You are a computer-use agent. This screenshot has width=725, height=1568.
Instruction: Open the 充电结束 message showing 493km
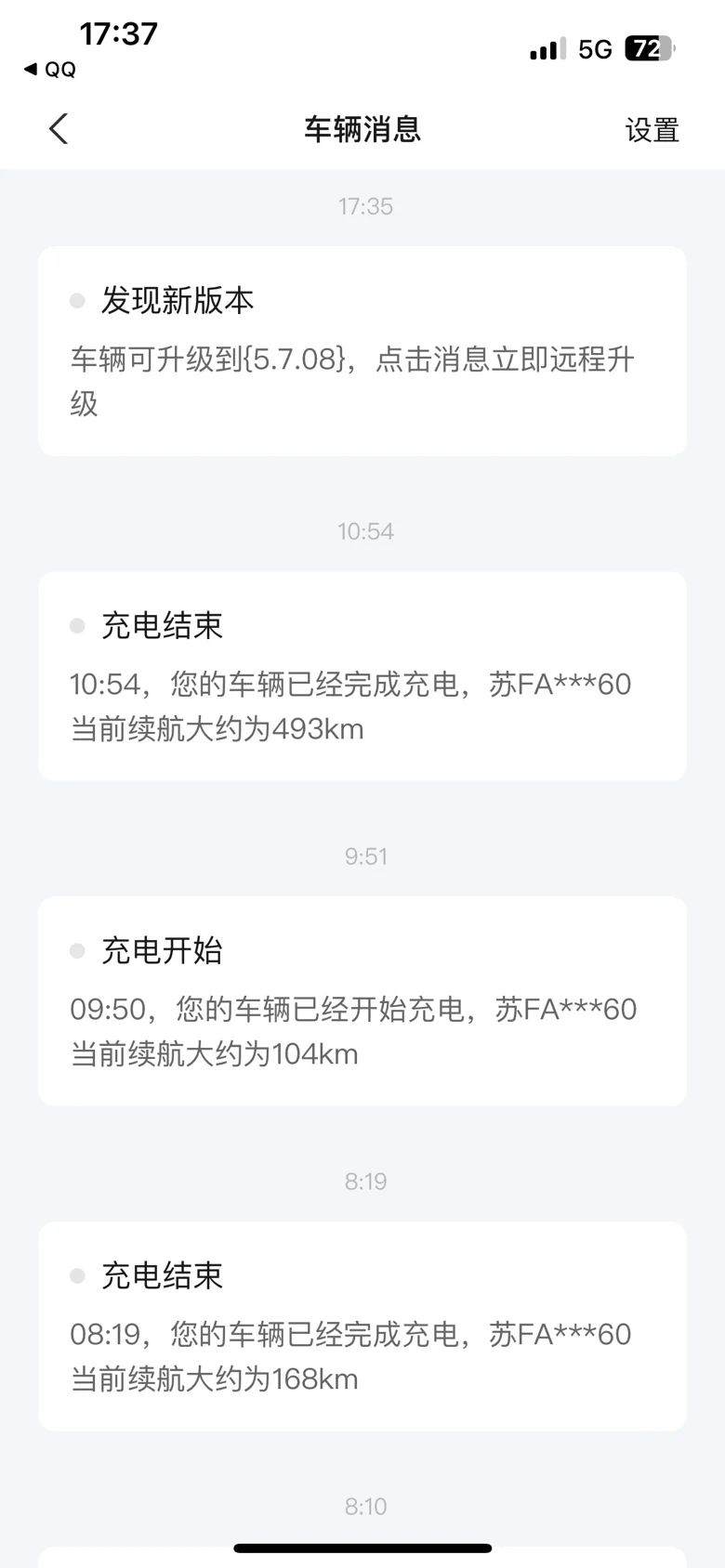362,676
